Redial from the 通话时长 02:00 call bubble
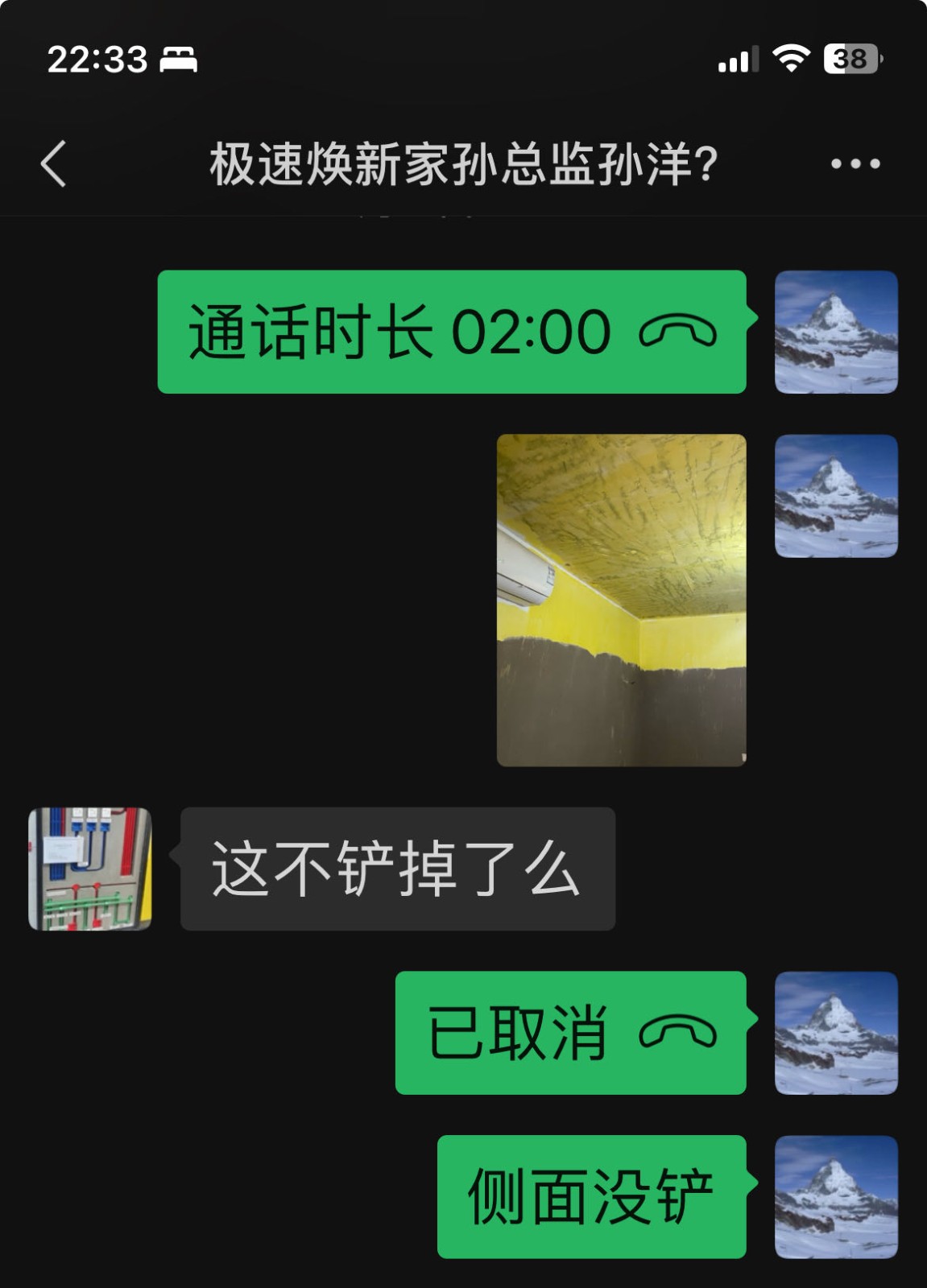The height and width of the screenshot is (1288, 927). point(451,332)
